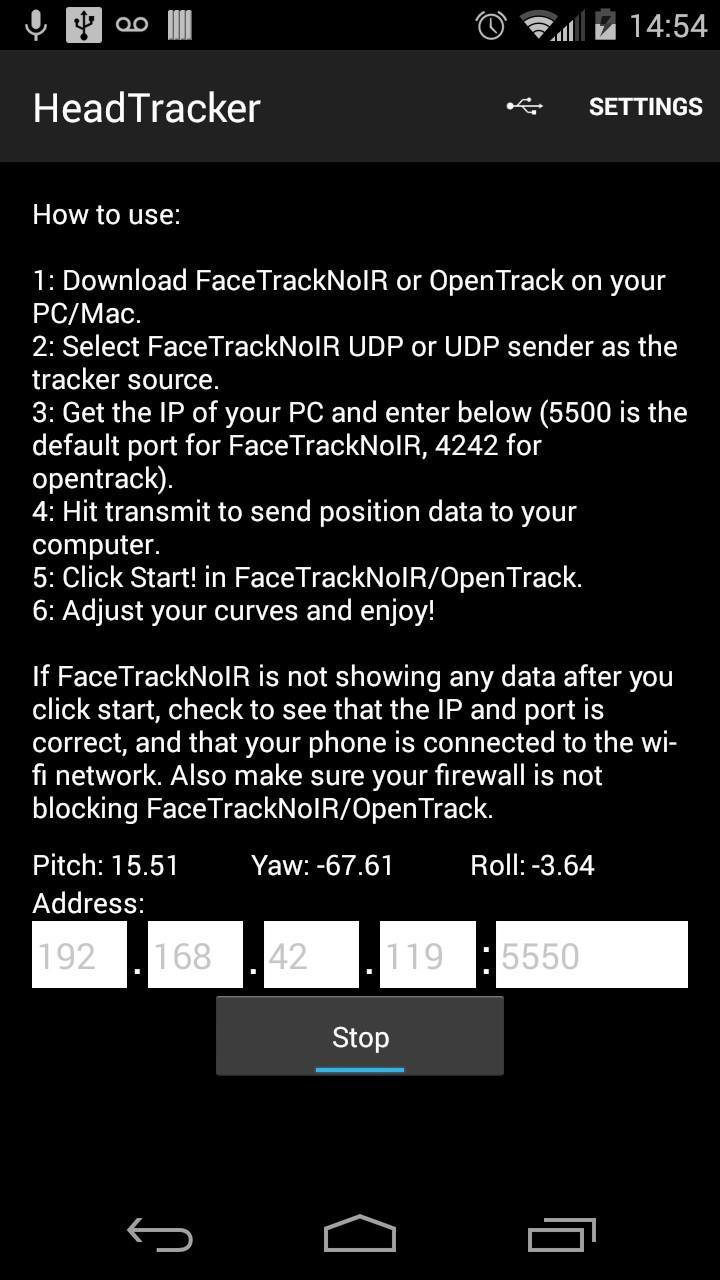The height and width of the screenshot is (1280, 720).
Task: Tap the IP octet field showing 42
Action: click(311, 954)
